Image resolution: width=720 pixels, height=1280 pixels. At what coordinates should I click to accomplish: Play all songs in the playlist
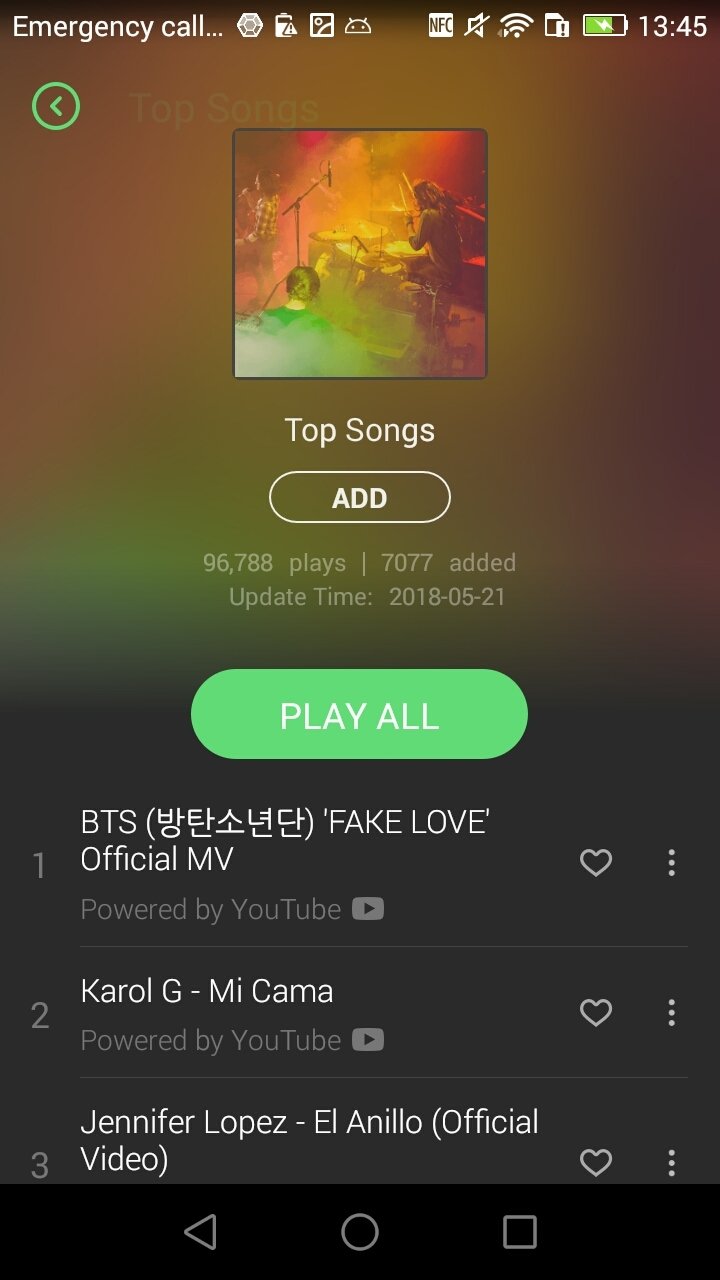359,714
